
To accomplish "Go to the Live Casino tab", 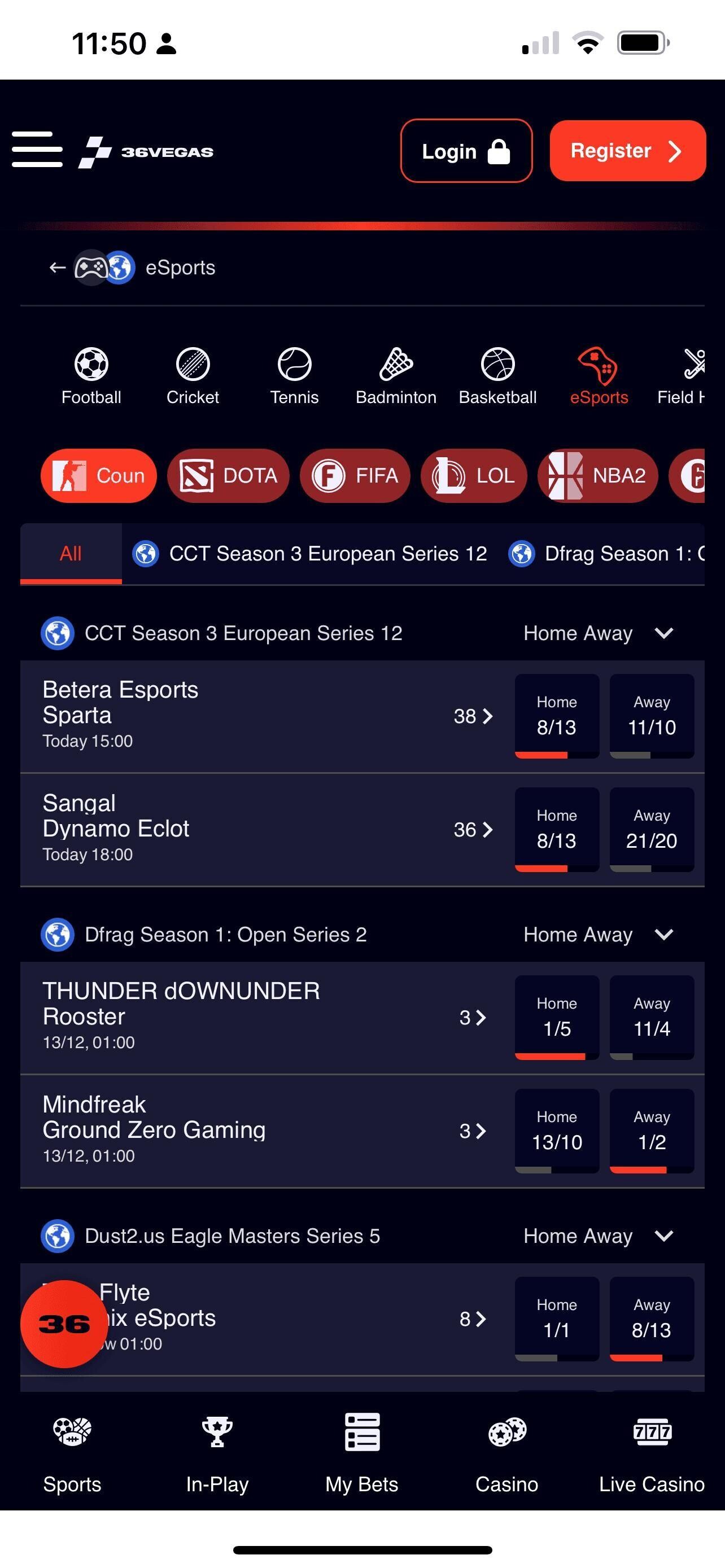I will tap(652, 1455).
